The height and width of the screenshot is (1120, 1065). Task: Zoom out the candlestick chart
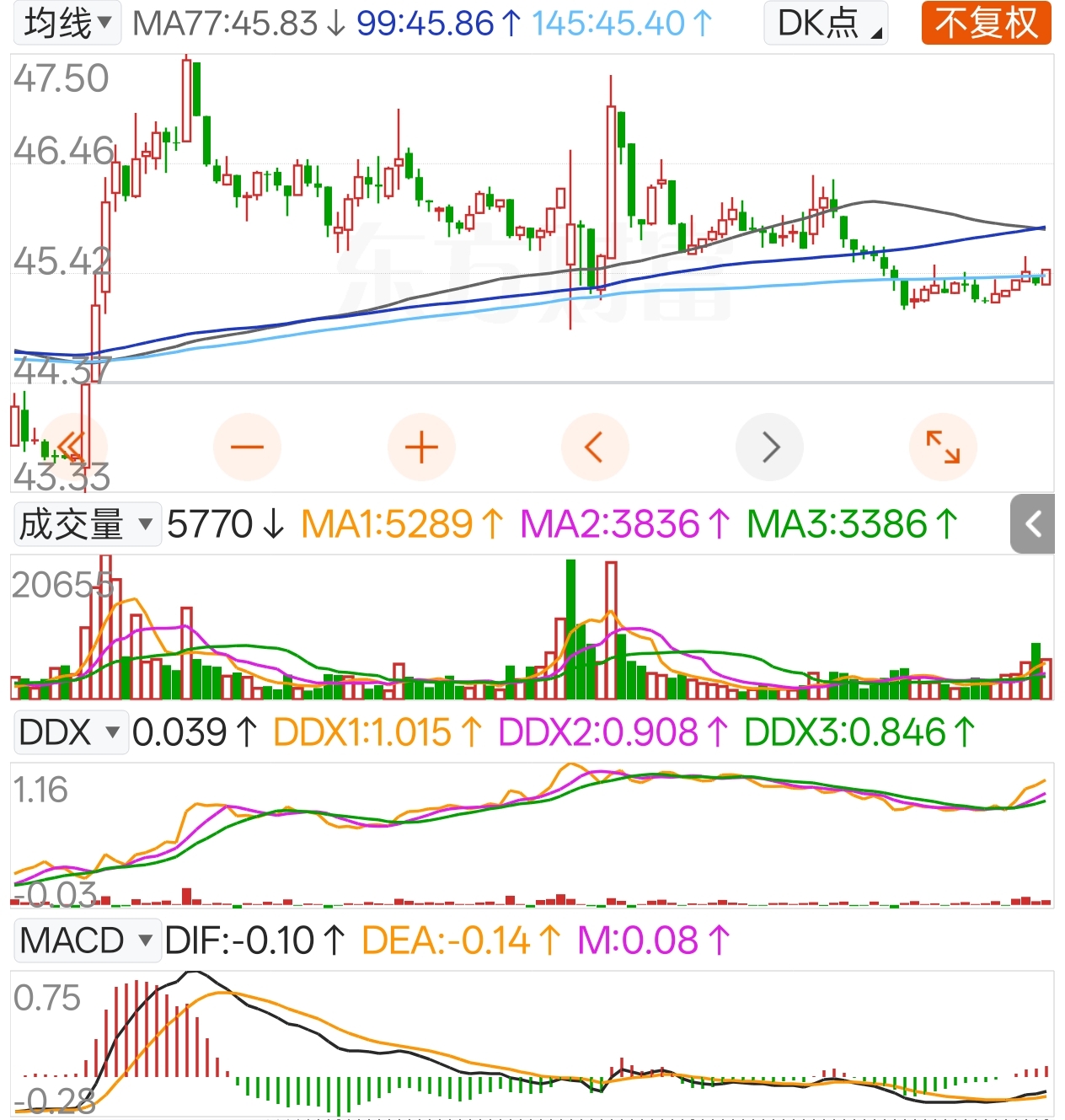pos(247,447)
